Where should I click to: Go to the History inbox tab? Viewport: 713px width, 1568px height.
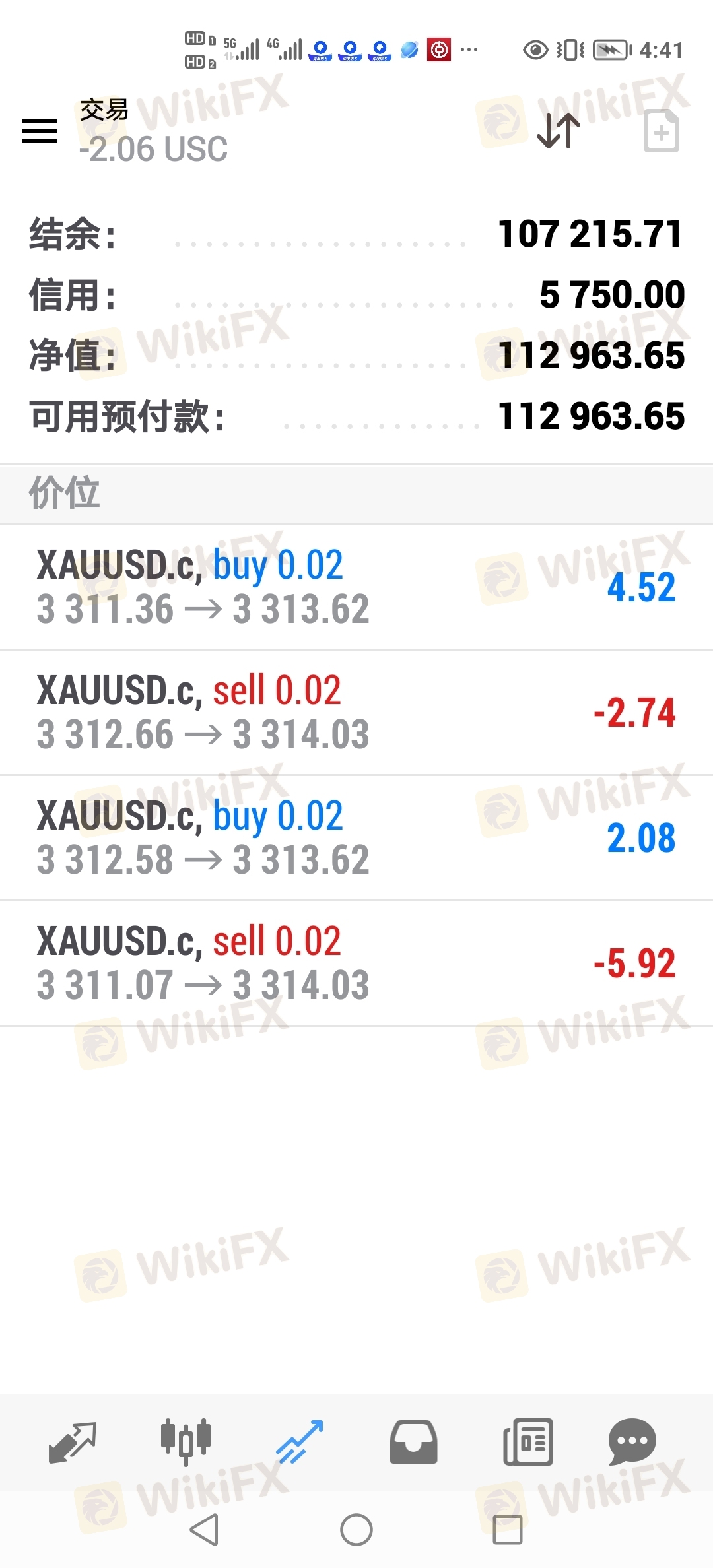click(413, 1442)
